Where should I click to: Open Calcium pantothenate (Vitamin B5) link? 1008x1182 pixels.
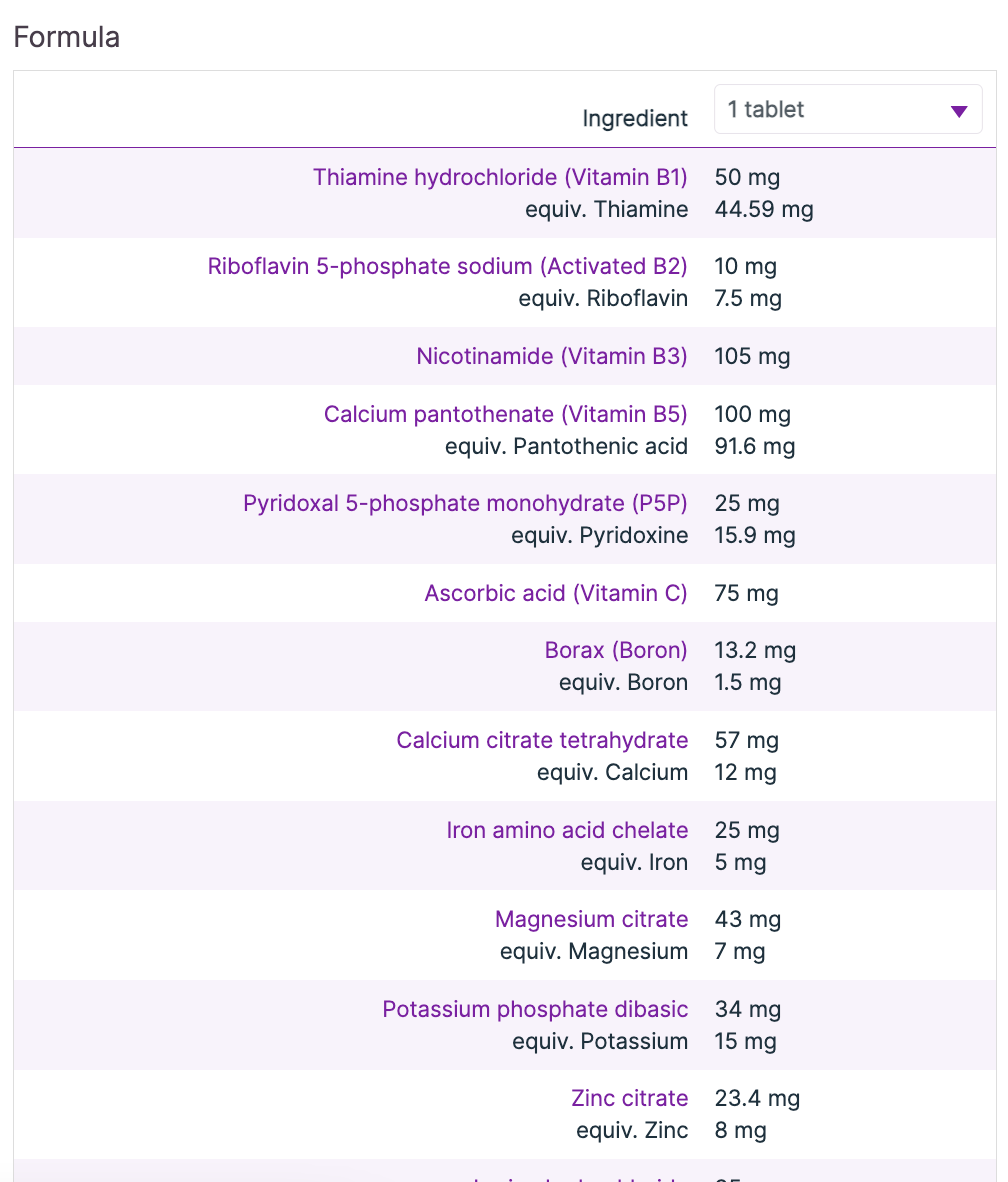505,415
